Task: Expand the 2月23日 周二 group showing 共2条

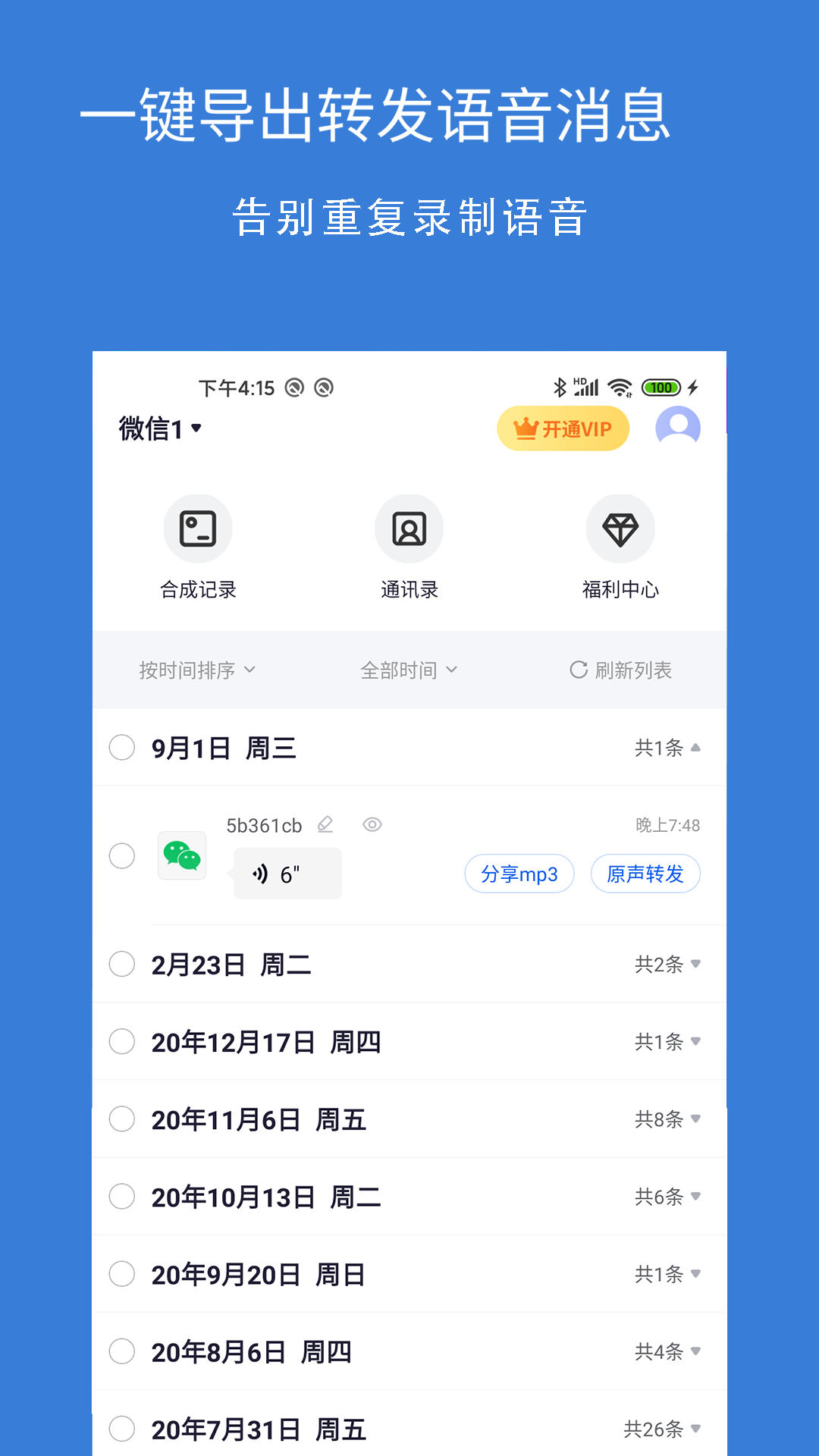Action: 695,964
